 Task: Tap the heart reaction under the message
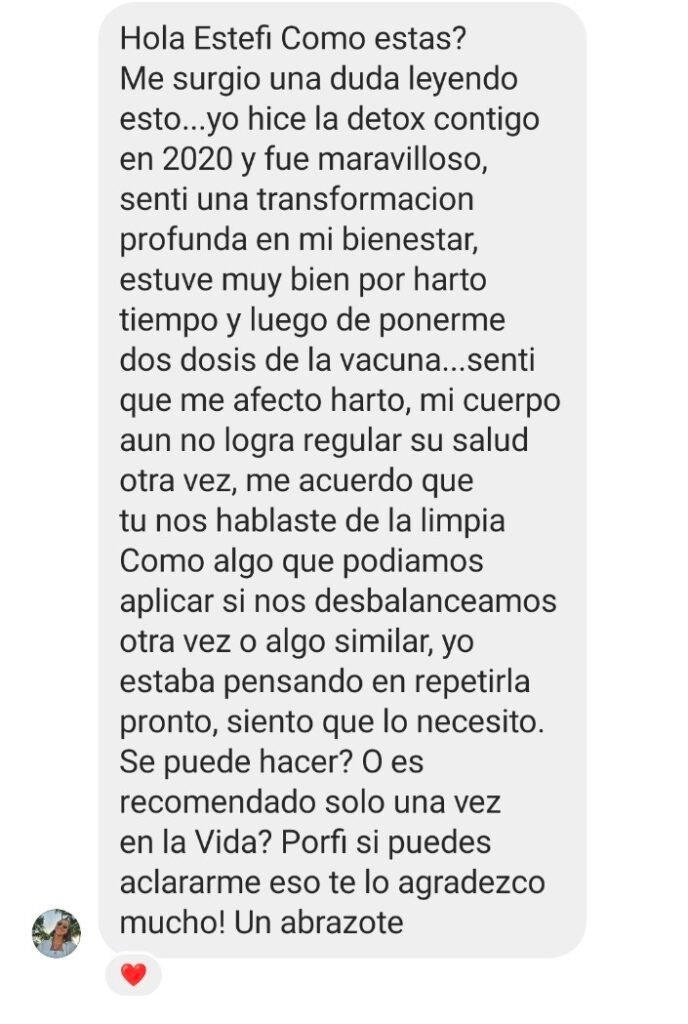(133, 973)
